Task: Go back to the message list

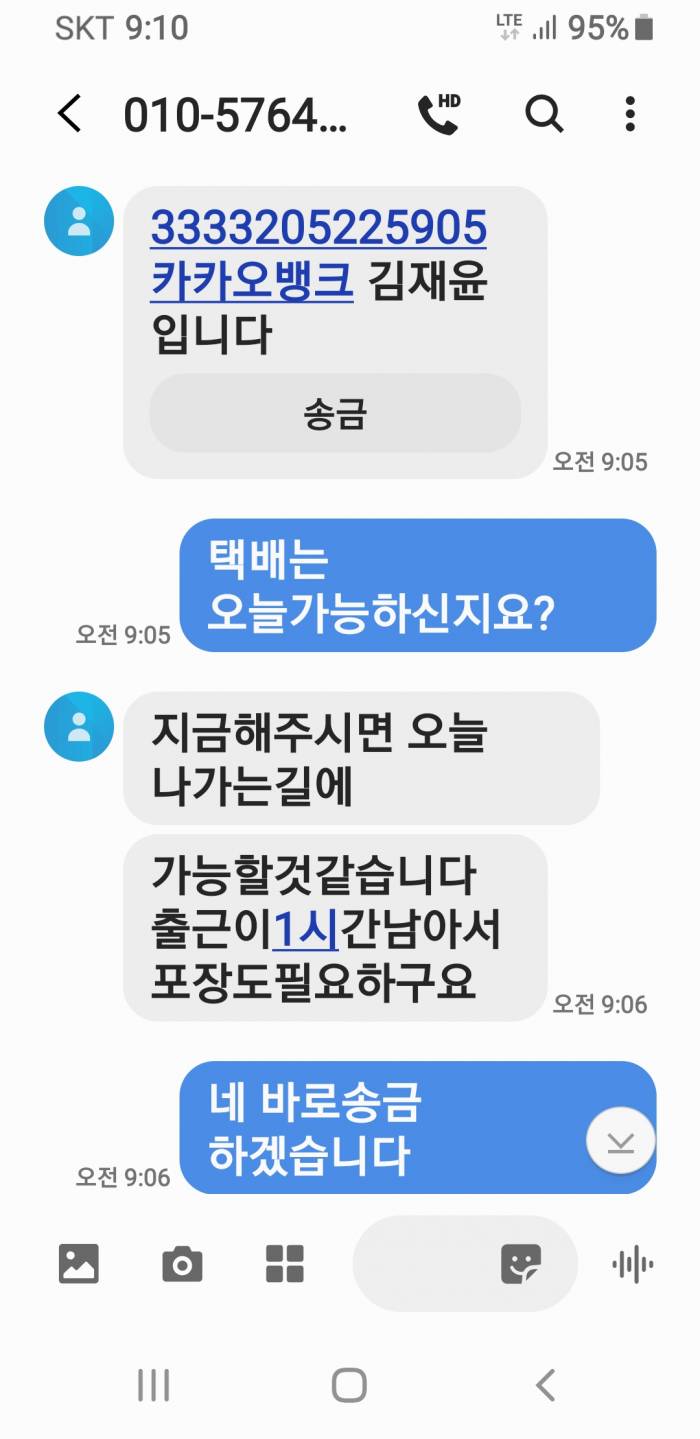Action: click(69, 114)
